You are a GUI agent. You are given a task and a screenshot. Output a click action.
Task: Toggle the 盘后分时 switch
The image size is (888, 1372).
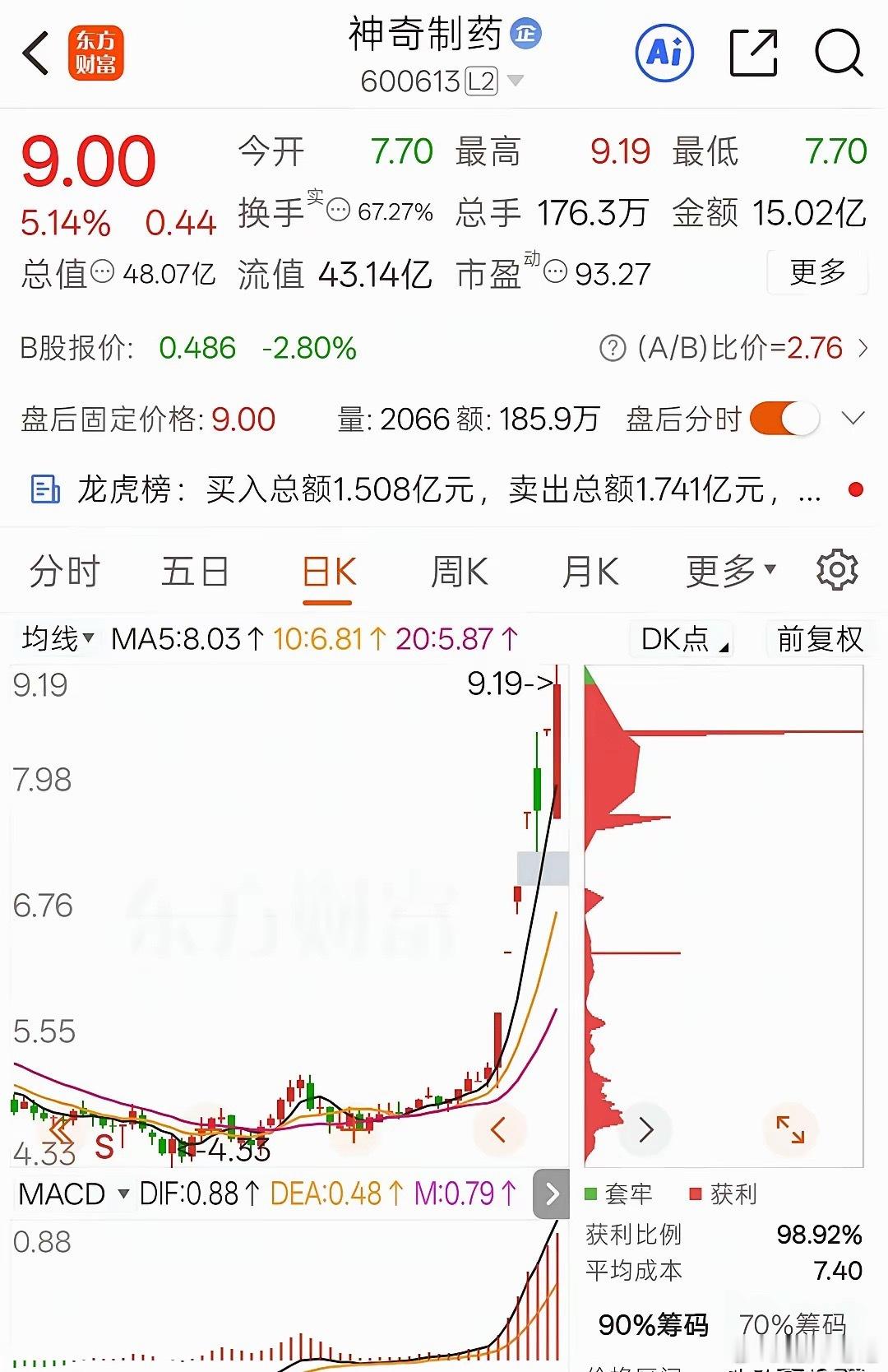[x=784, y=419]
